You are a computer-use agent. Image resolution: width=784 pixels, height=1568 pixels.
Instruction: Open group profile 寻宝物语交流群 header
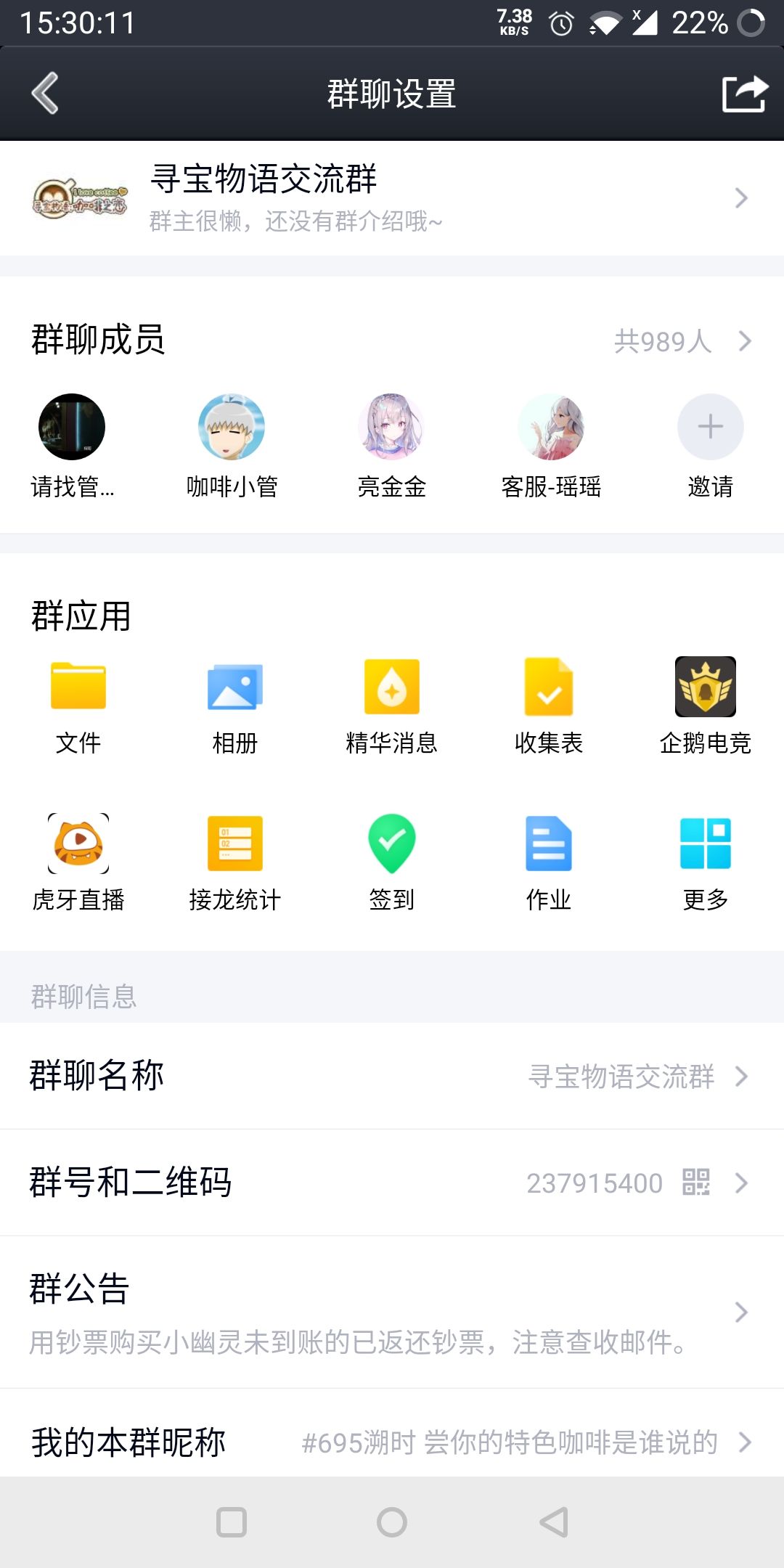[x=392, y=197]
